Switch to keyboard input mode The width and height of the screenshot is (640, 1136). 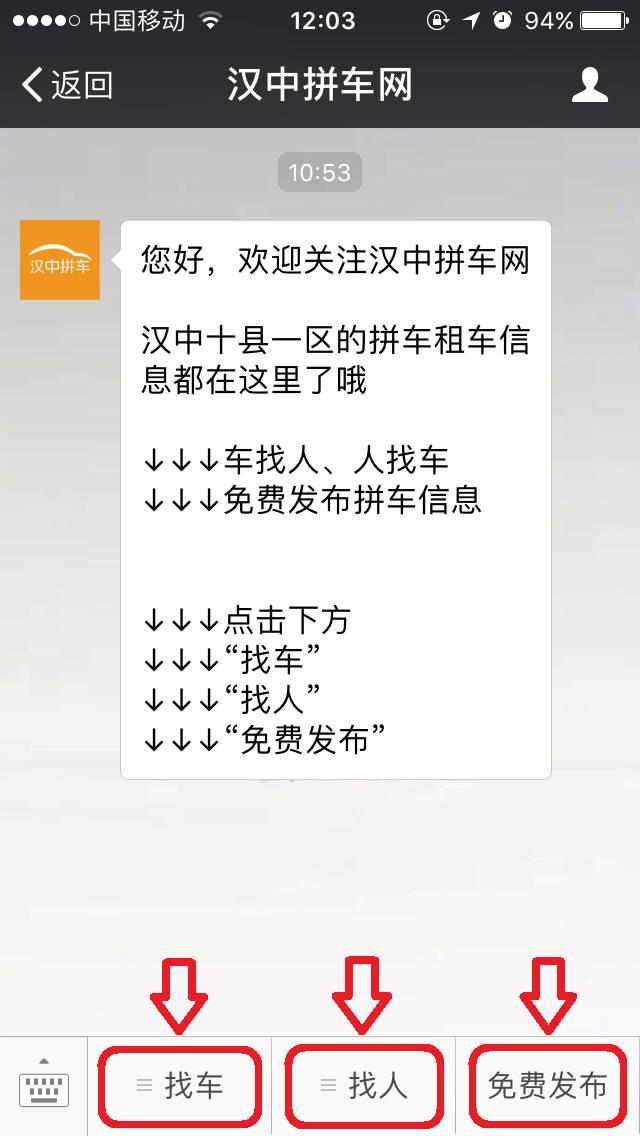[44, 1086]
